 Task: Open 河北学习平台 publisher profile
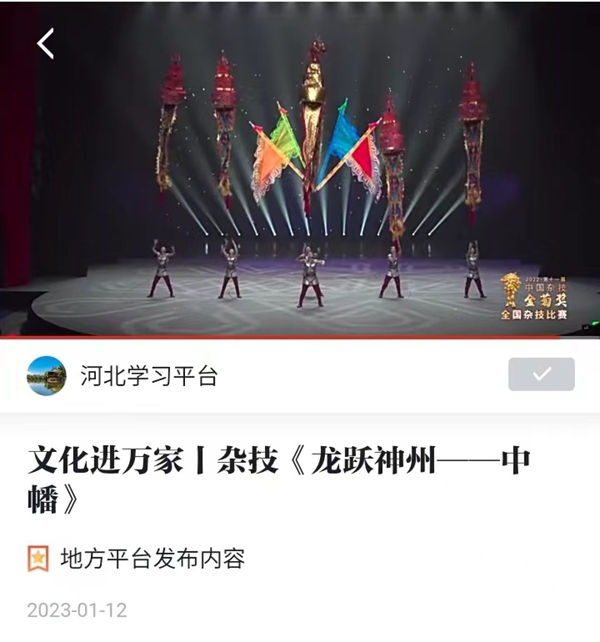[148, 376]
